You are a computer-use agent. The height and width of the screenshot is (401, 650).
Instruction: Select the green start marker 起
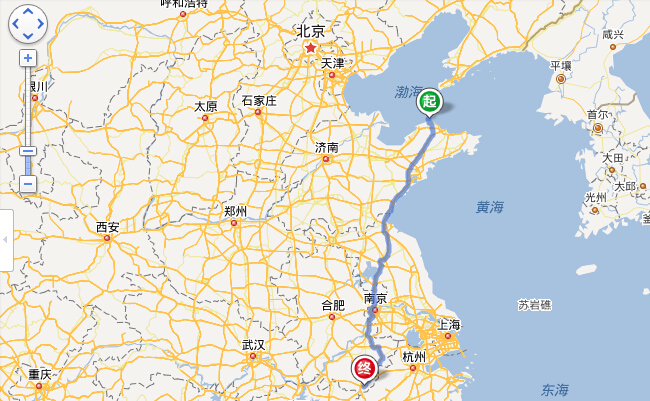430,100
